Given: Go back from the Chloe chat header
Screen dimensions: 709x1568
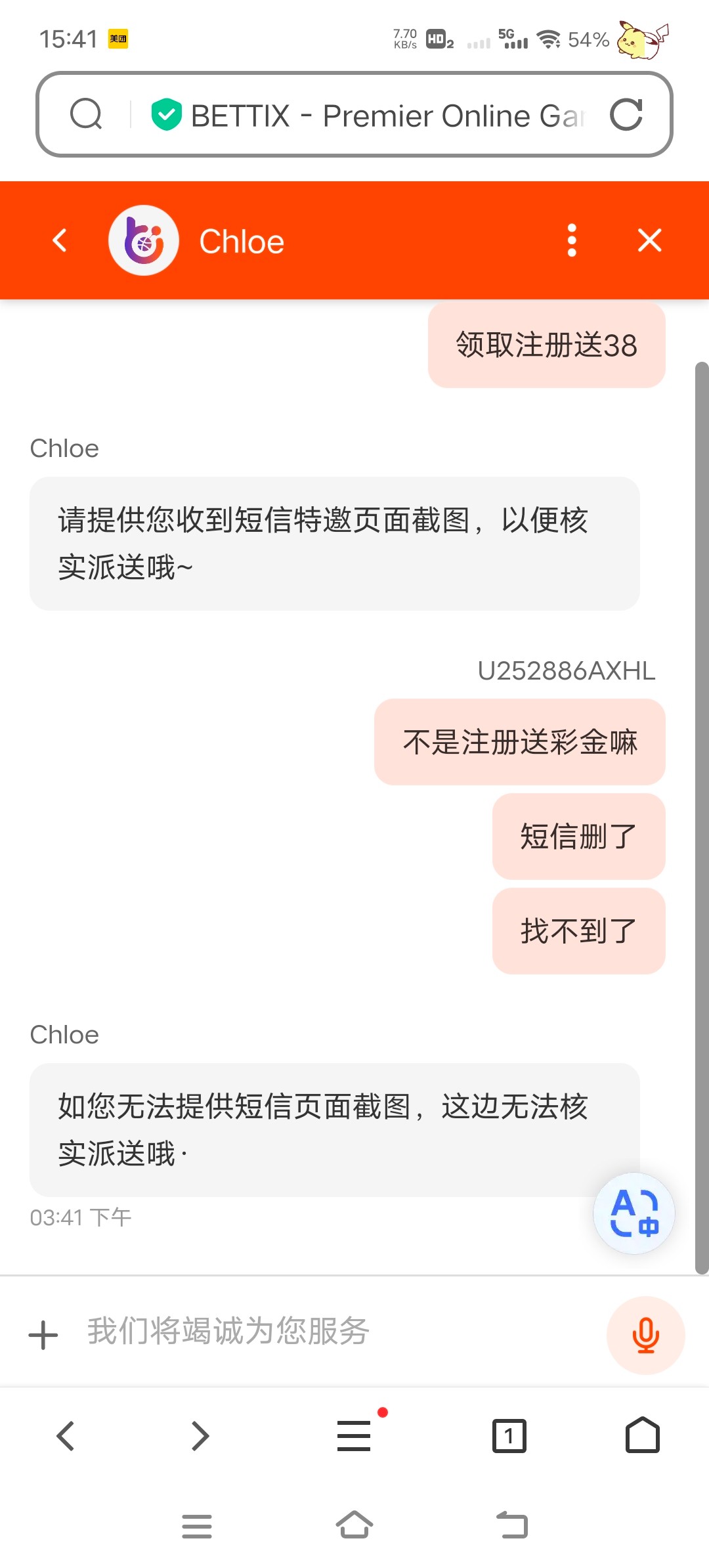Looking at the screenshot, I should point(60,240).
